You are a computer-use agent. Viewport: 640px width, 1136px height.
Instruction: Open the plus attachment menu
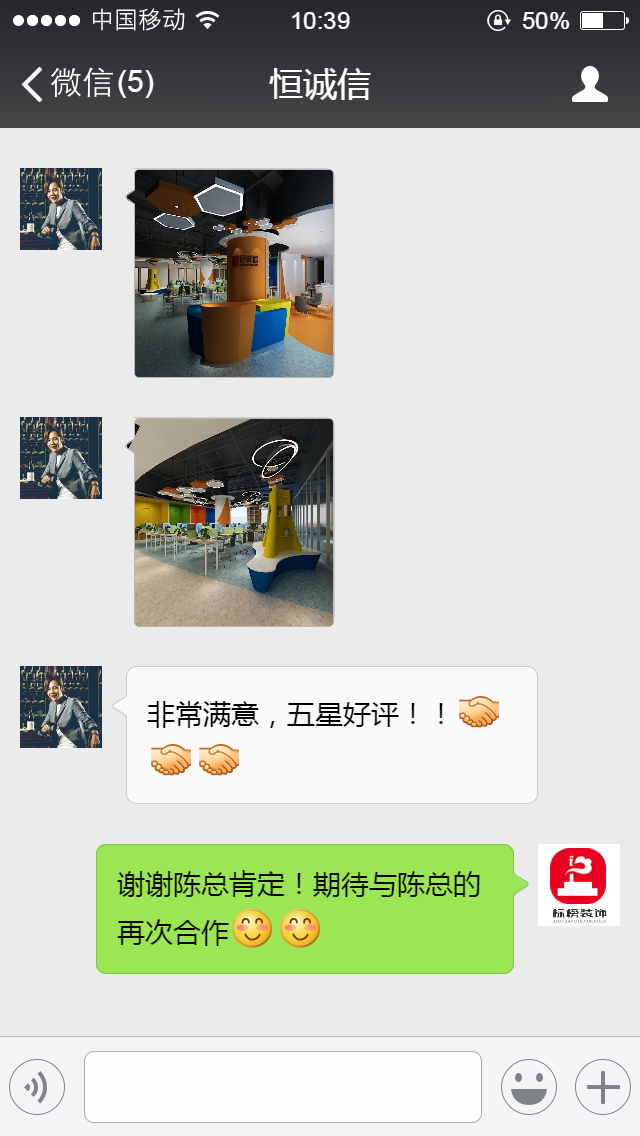click(603, 1087)
